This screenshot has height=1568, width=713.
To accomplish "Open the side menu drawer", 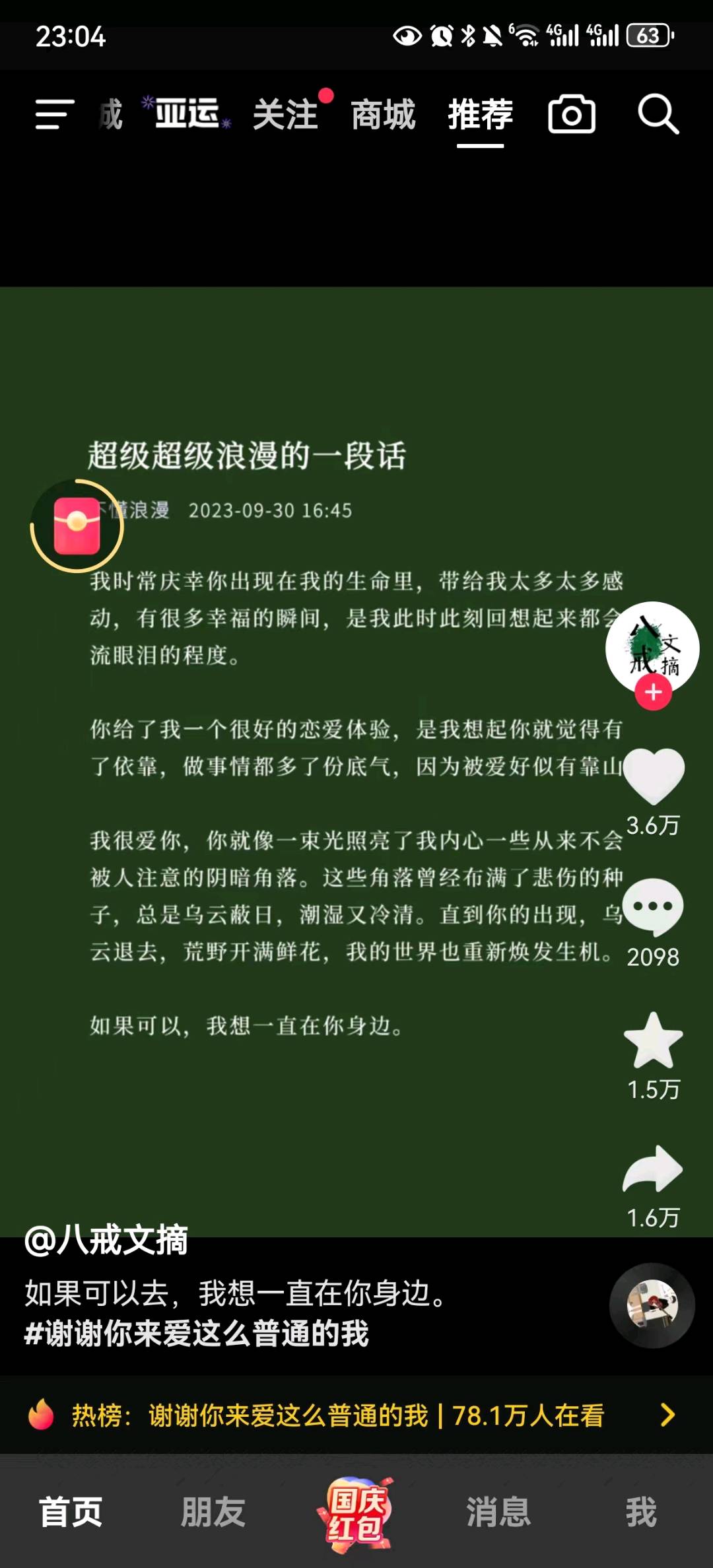I will (54, 114).
